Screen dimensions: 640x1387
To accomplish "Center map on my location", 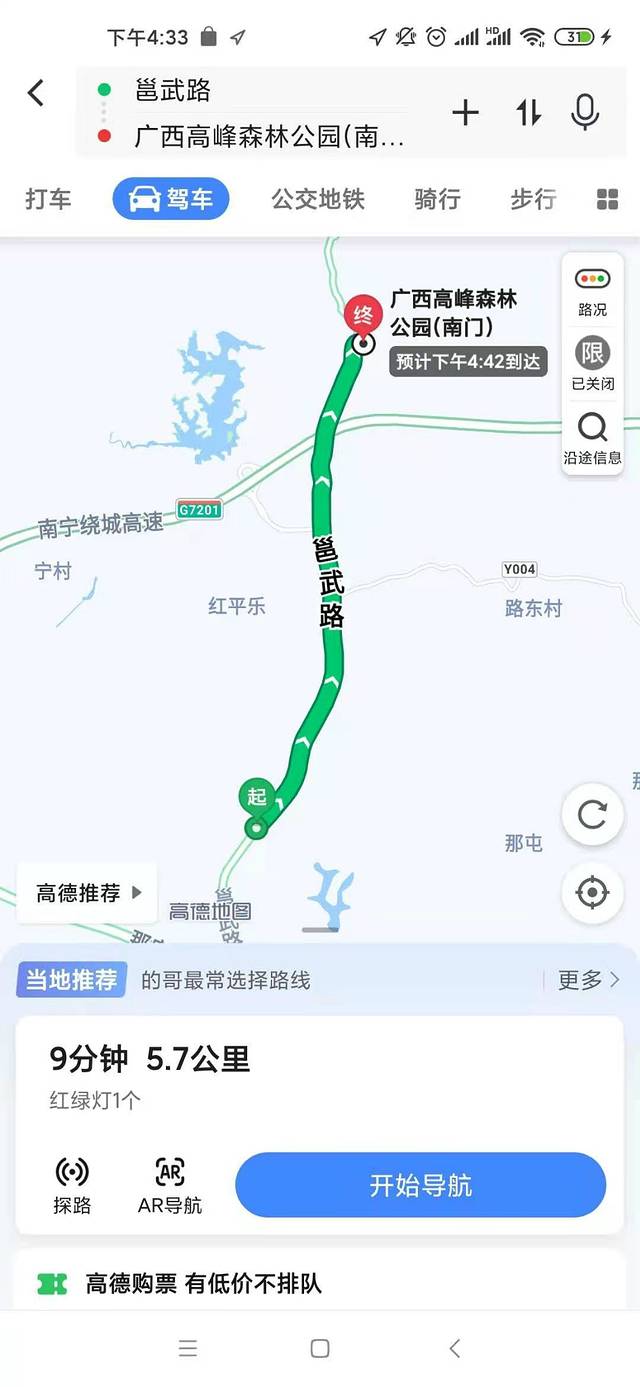I will point(592,892).
